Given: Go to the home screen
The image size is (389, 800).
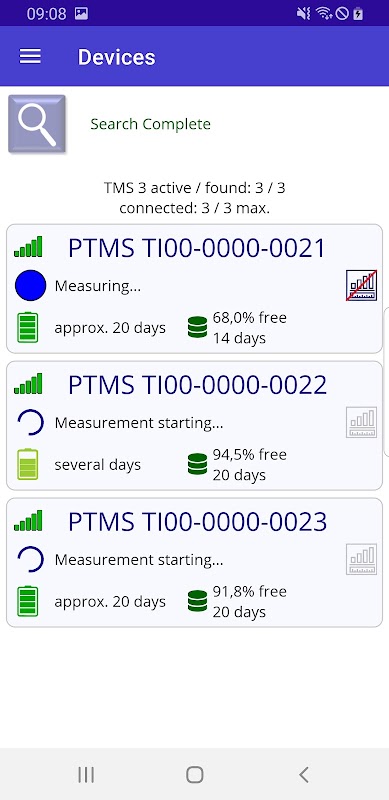Looking at the screenshot, I should (194, 774).
